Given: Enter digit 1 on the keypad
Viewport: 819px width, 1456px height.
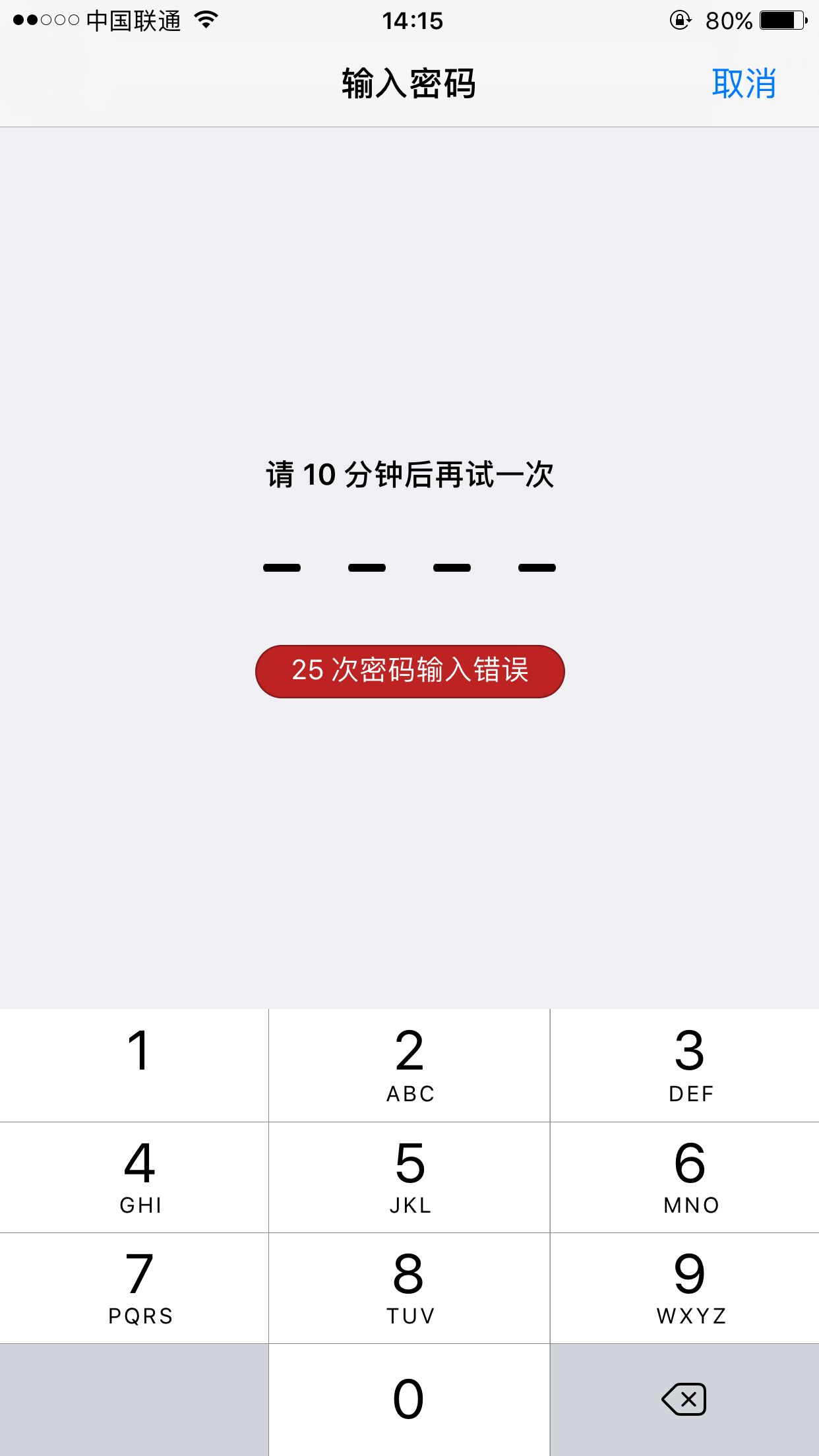Looking at the screenshot, I should pyautogui.click(x=135, y=1064).
